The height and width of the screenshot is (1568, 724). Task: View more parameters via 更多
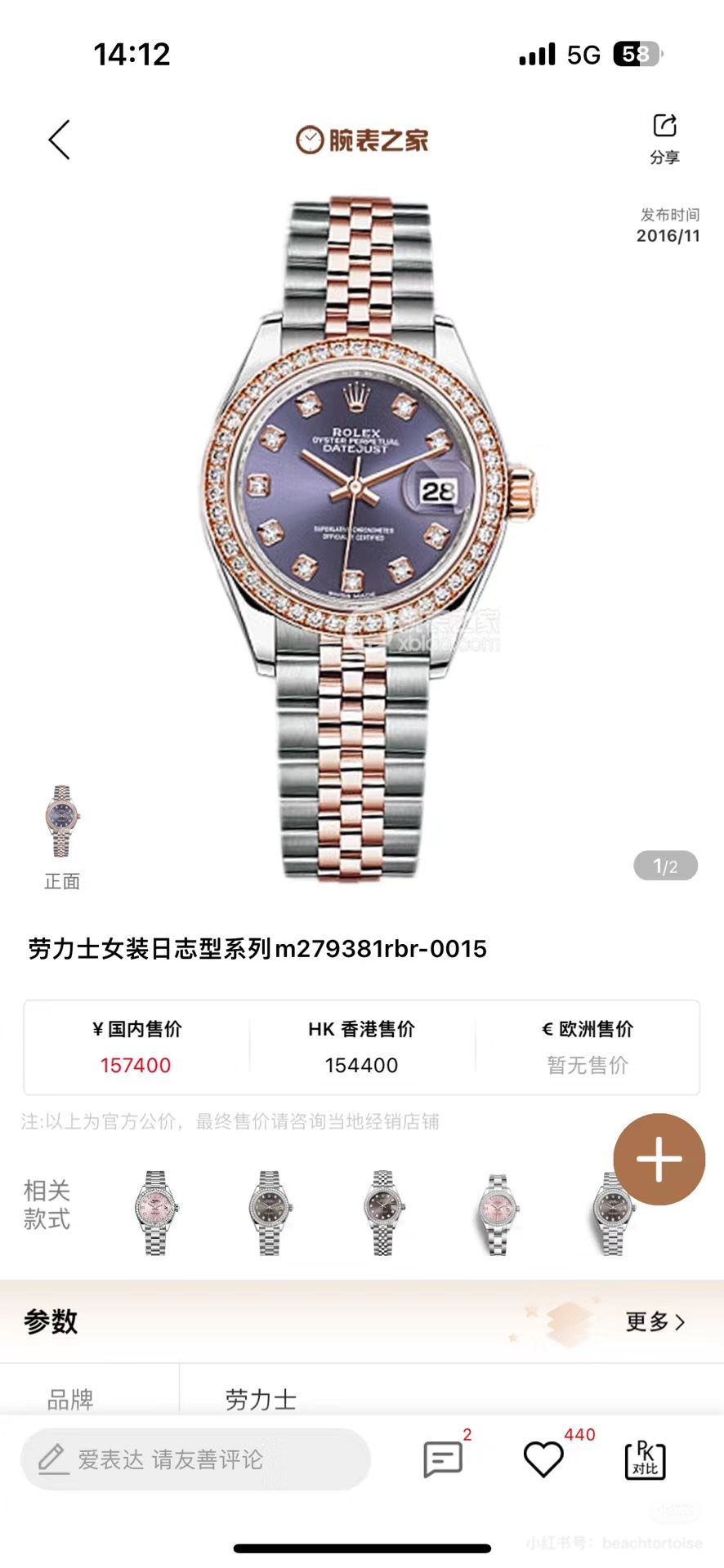pos(655,1321)
